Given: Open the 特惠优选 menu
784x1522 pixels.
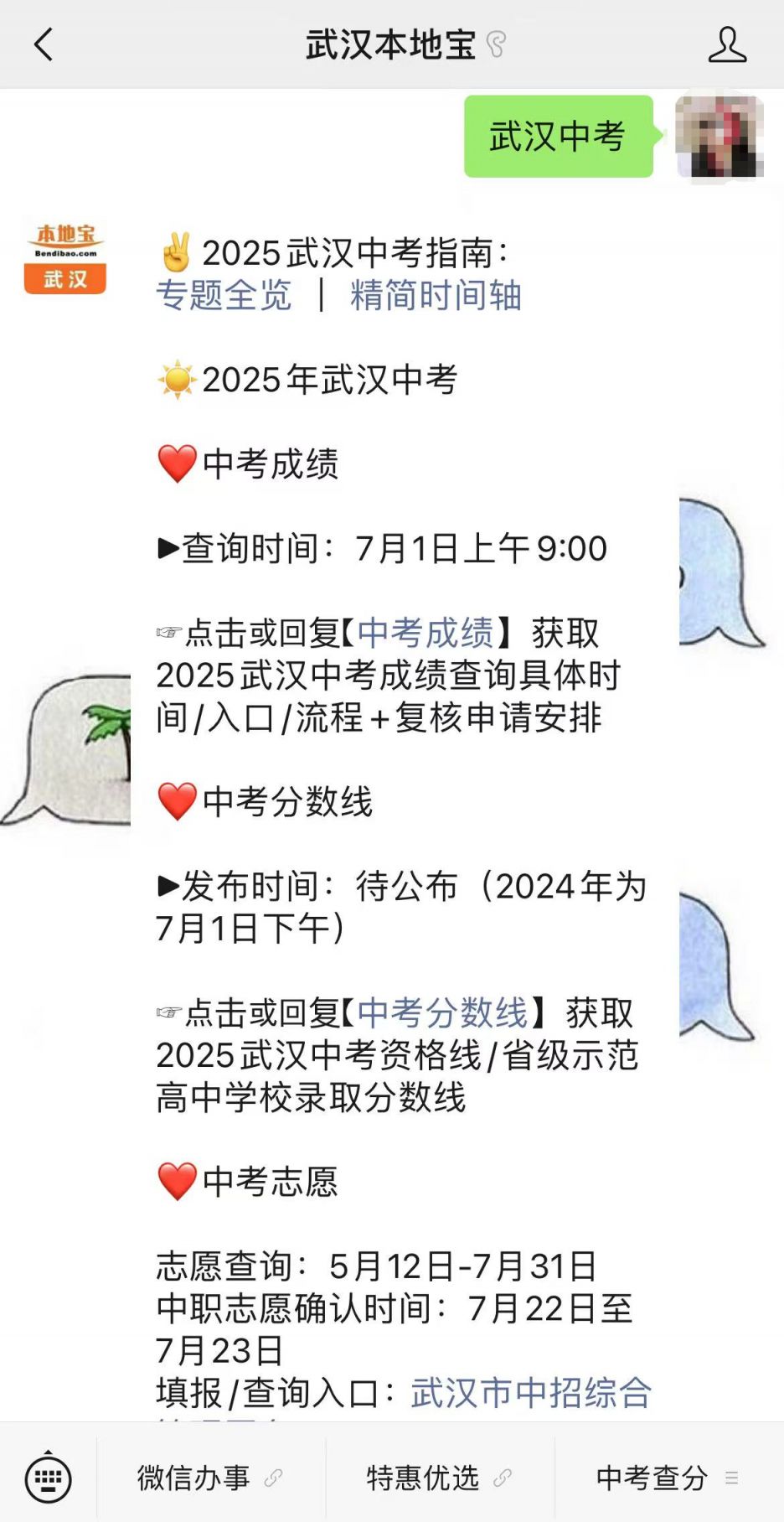Looking at the screenshot, I should click(x=439, y=1478).
